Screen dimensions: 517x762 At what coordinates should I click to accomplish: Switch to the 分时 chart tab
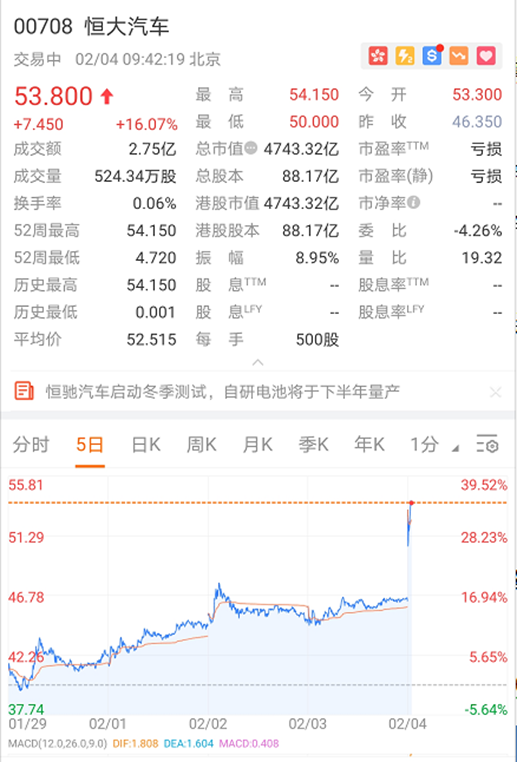click(x=31, y=444)
